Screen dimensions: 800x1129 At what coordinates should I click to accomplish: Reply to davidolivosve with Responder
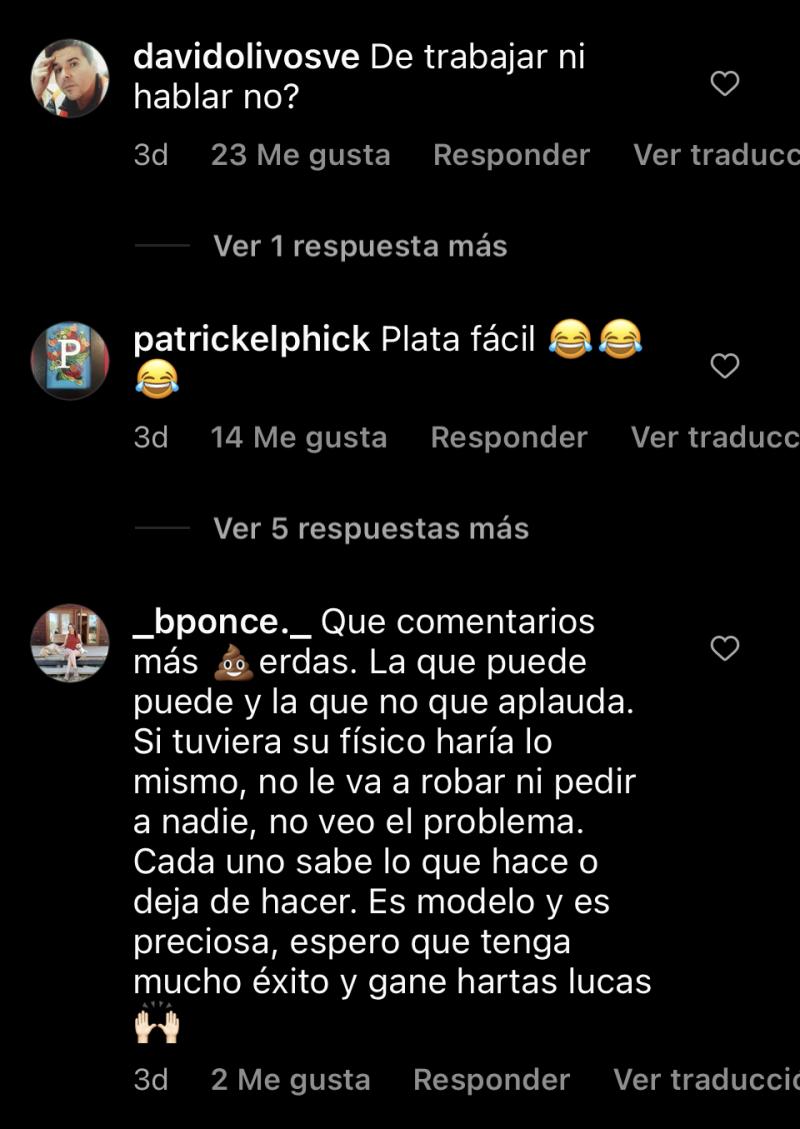511,155
